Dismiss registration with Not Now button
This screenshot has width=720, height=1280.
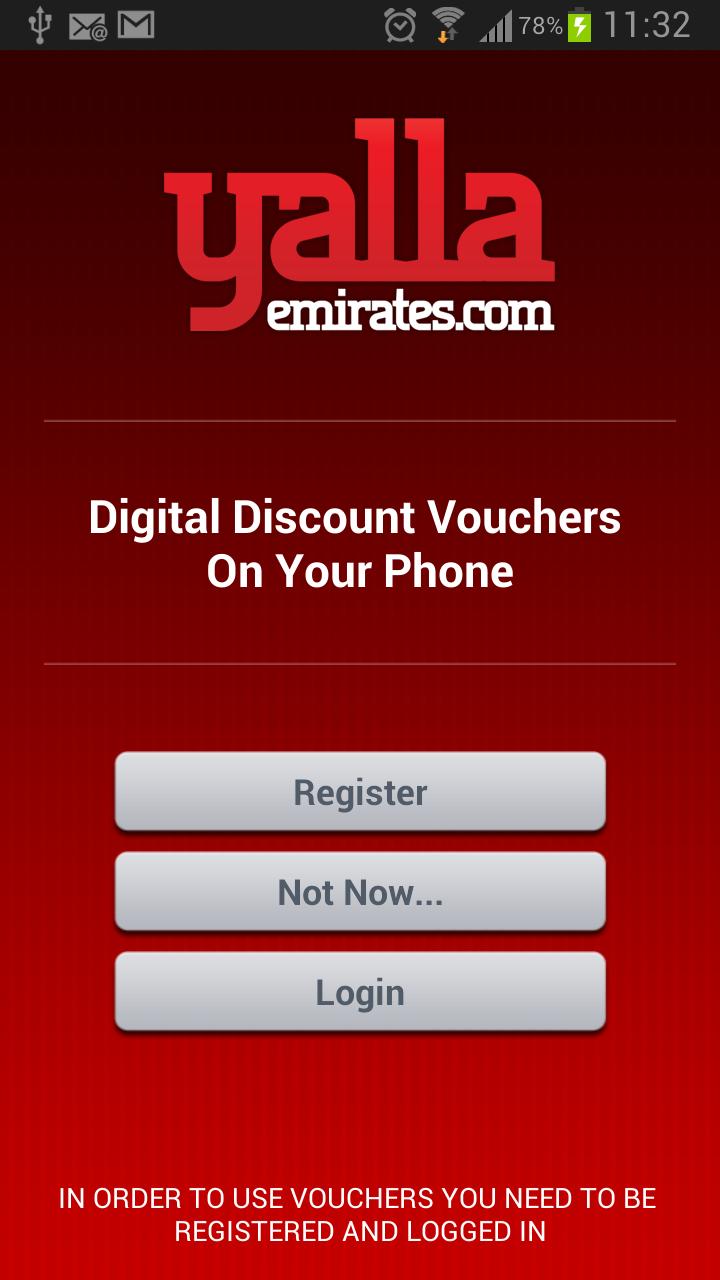[360, 892]
